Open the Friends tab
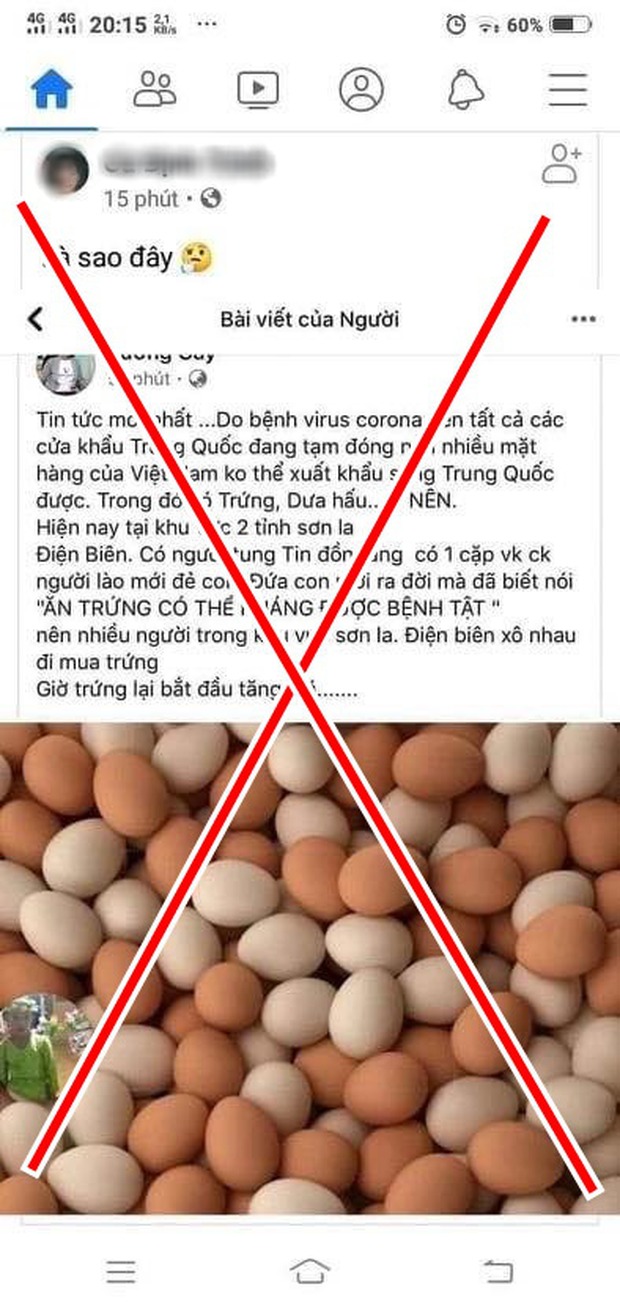Screen dimensions: 620x1309 pyautogui.click(x=154, y=90)
